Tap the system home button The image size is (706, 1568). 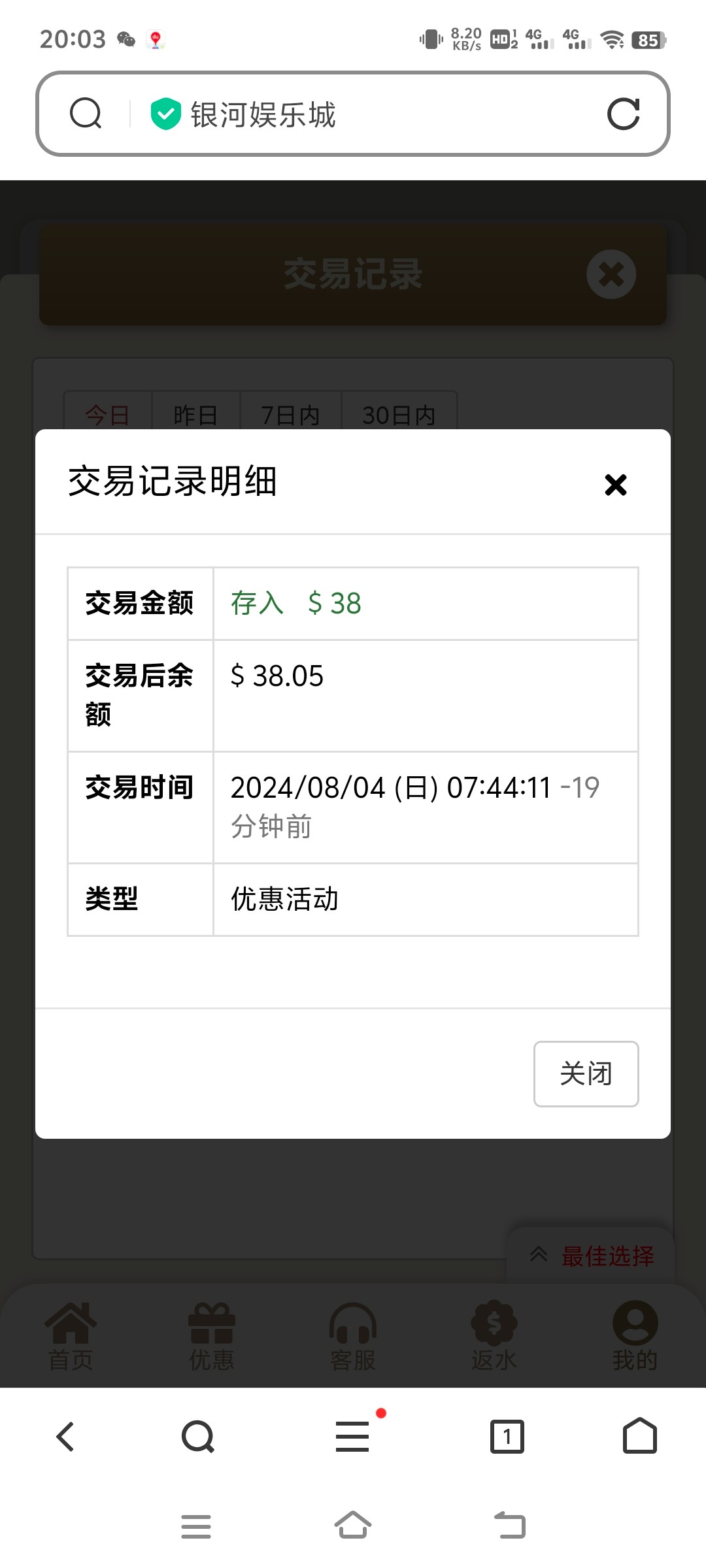pos(353,1526)
